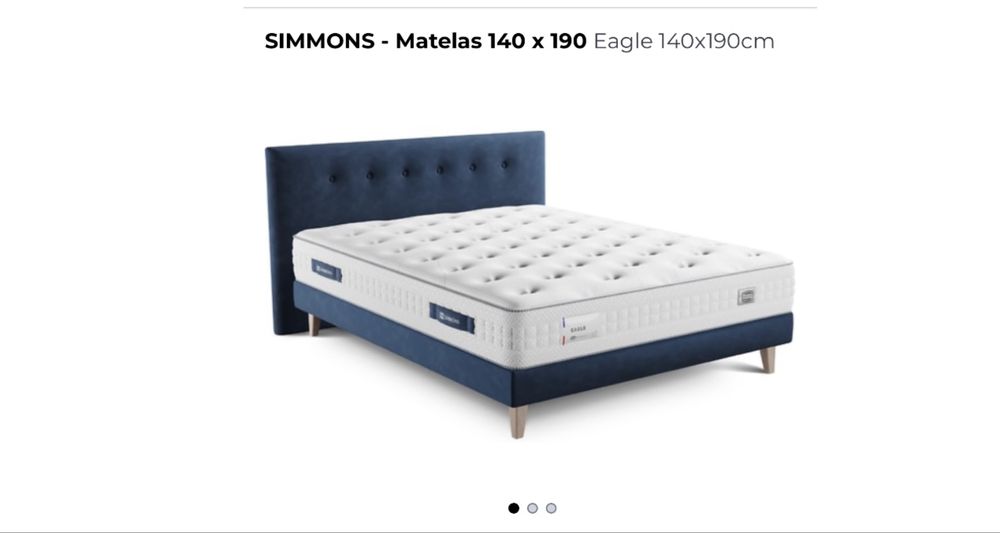Image resolution: width=1000 pixels, height=533 pixels.
Task: Jump to the third carousel image dot
Action: (x=551, y=508)
